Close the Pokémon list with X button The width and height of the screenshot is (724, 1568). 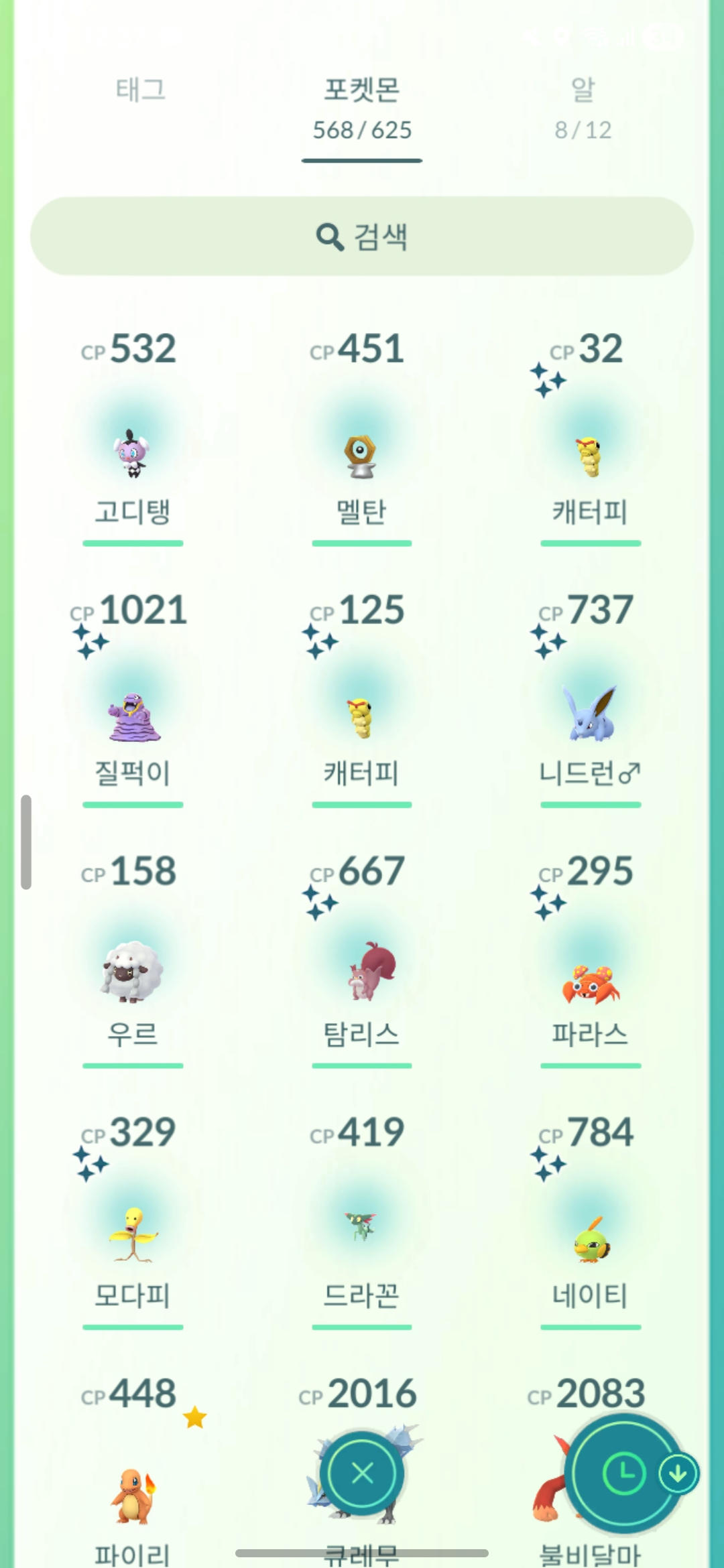362,1473
